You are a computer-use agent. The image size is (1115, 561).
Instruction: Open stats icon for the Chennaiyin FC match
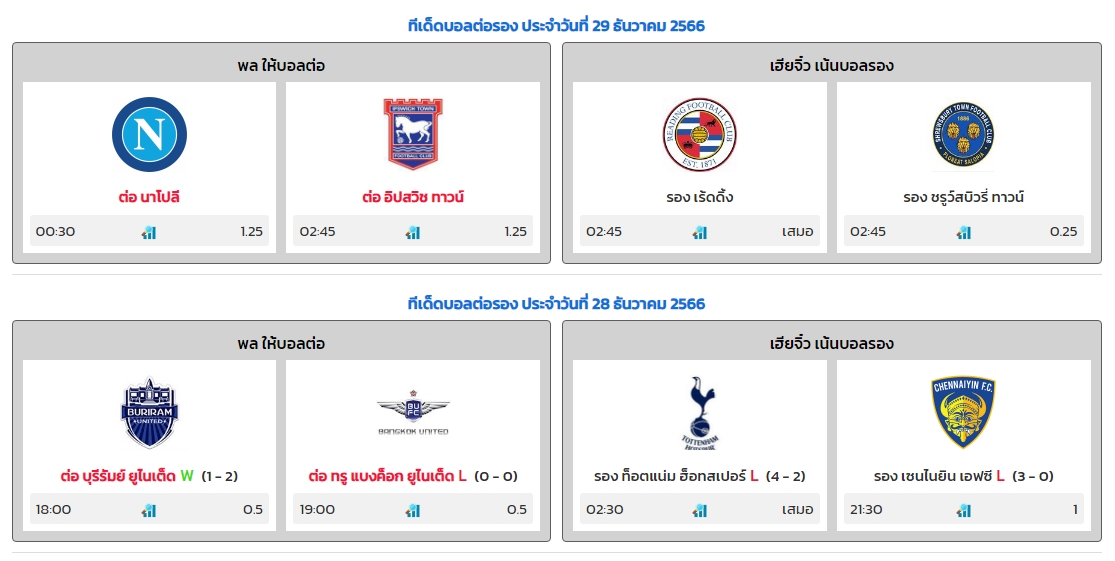(964, 510)
